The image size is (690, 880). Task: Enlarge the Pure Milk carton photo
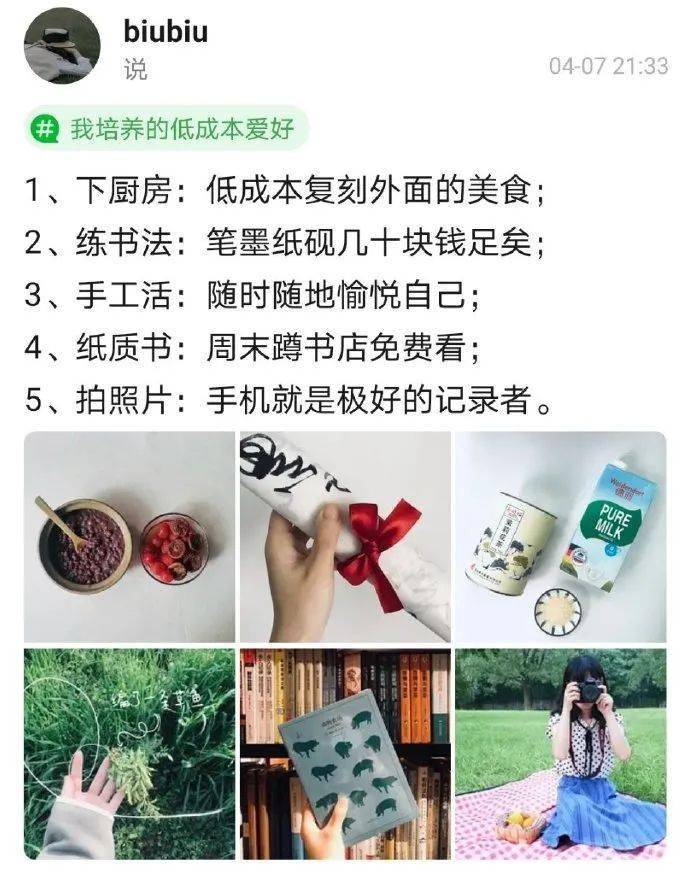click(x=560, y=537)
